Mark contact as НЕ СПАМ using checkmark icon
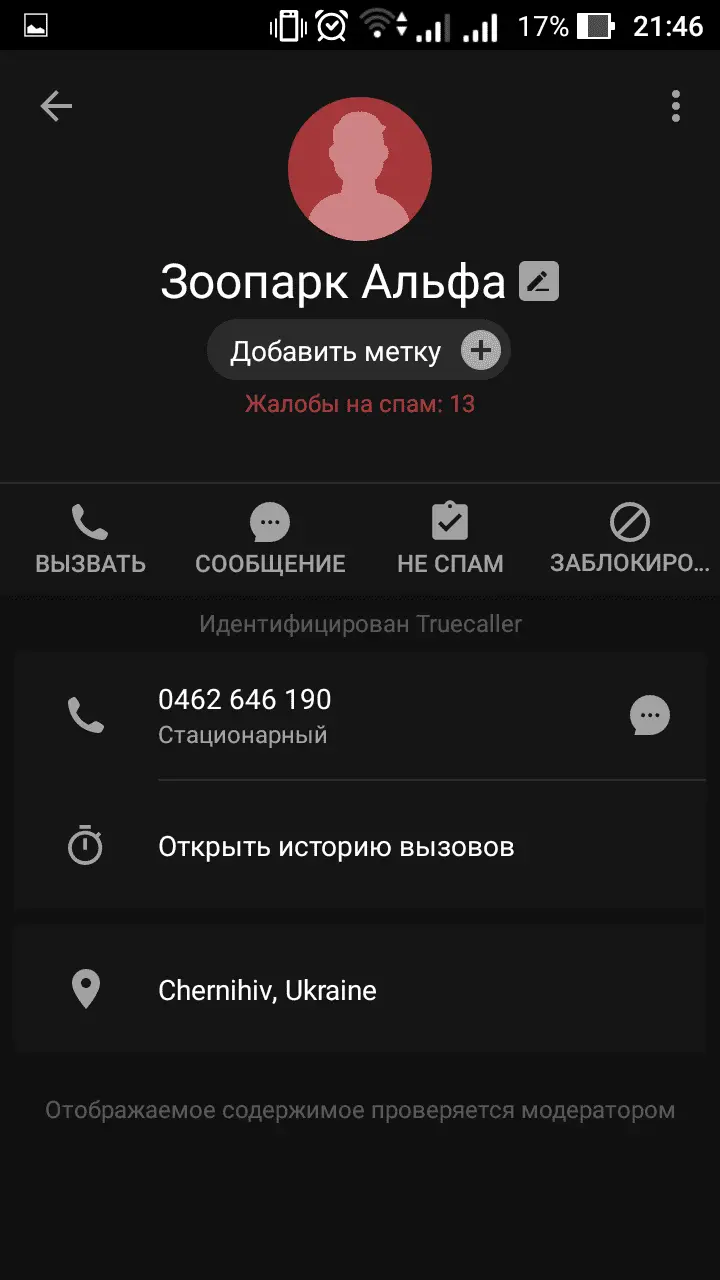The width and height of the screenshot is (720, 1280). click(449, 519)
